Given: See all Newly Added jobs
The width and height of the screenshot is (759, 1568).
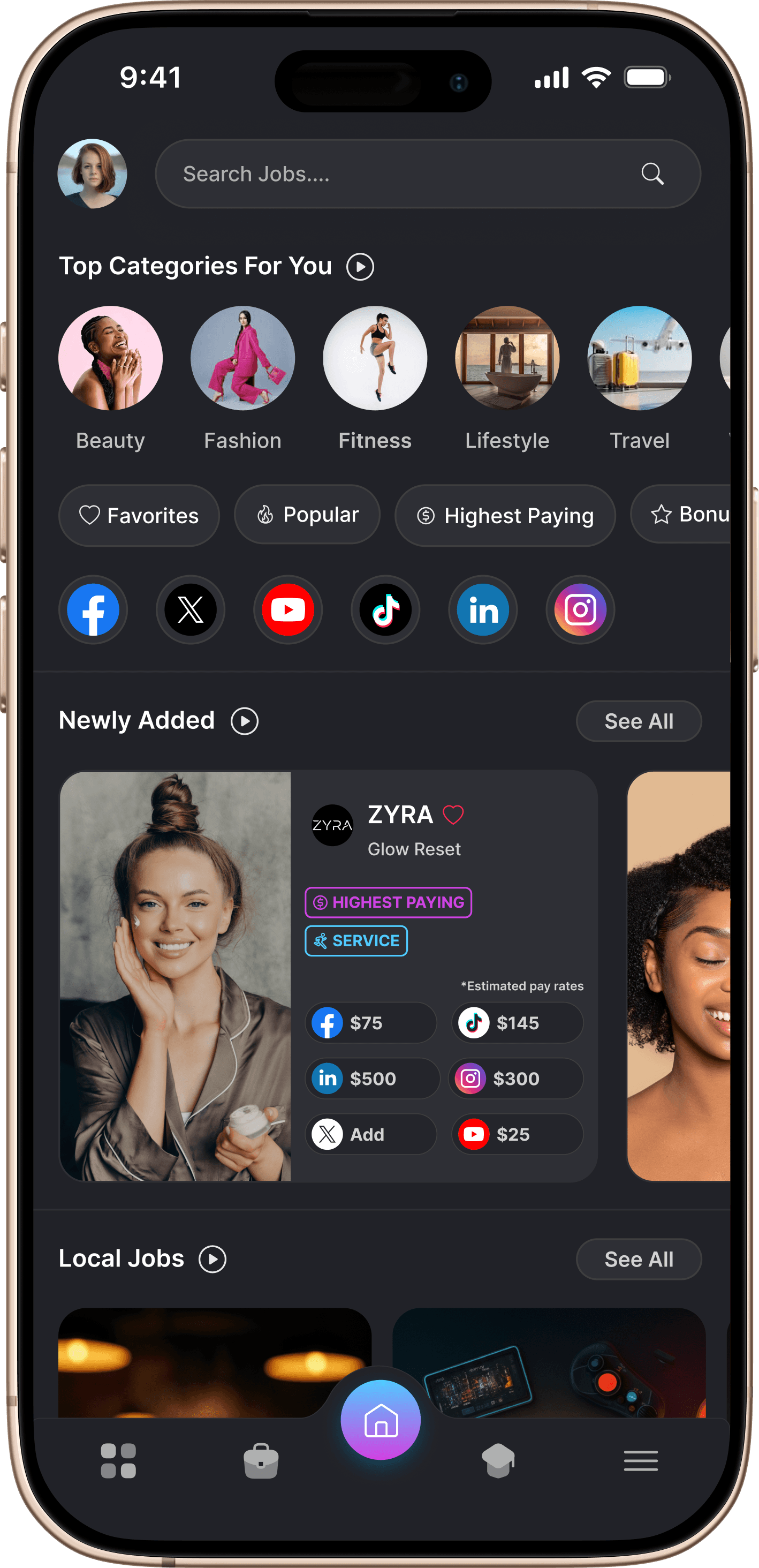Looking at the screenshot, I should point(639,721).
